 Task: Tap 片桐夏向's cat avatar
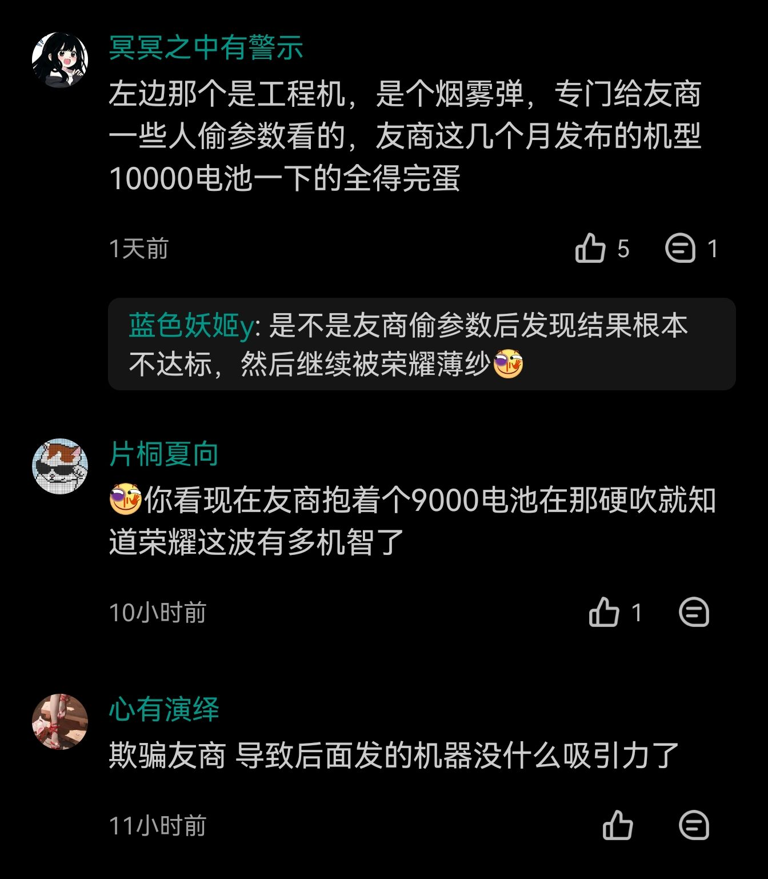(x=58, y=467)
